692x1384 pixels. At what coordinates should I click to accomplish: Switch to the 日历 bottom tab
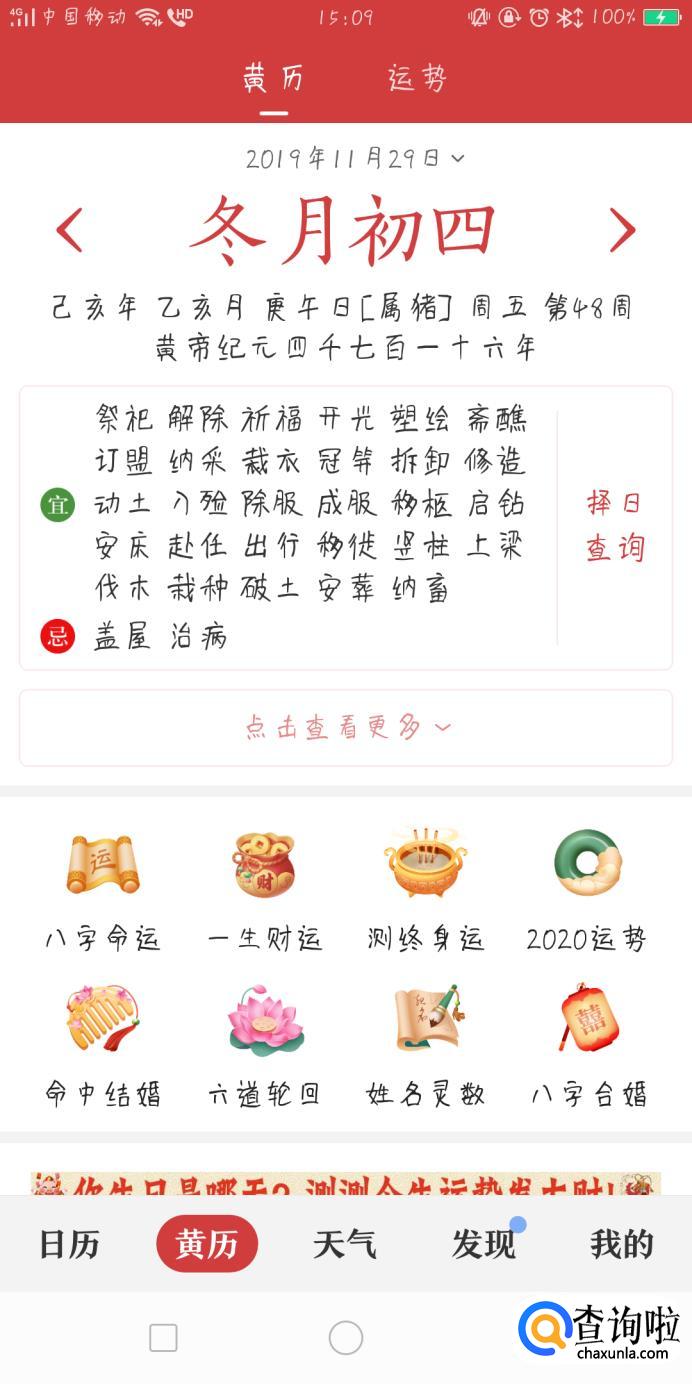(69, 1244)
